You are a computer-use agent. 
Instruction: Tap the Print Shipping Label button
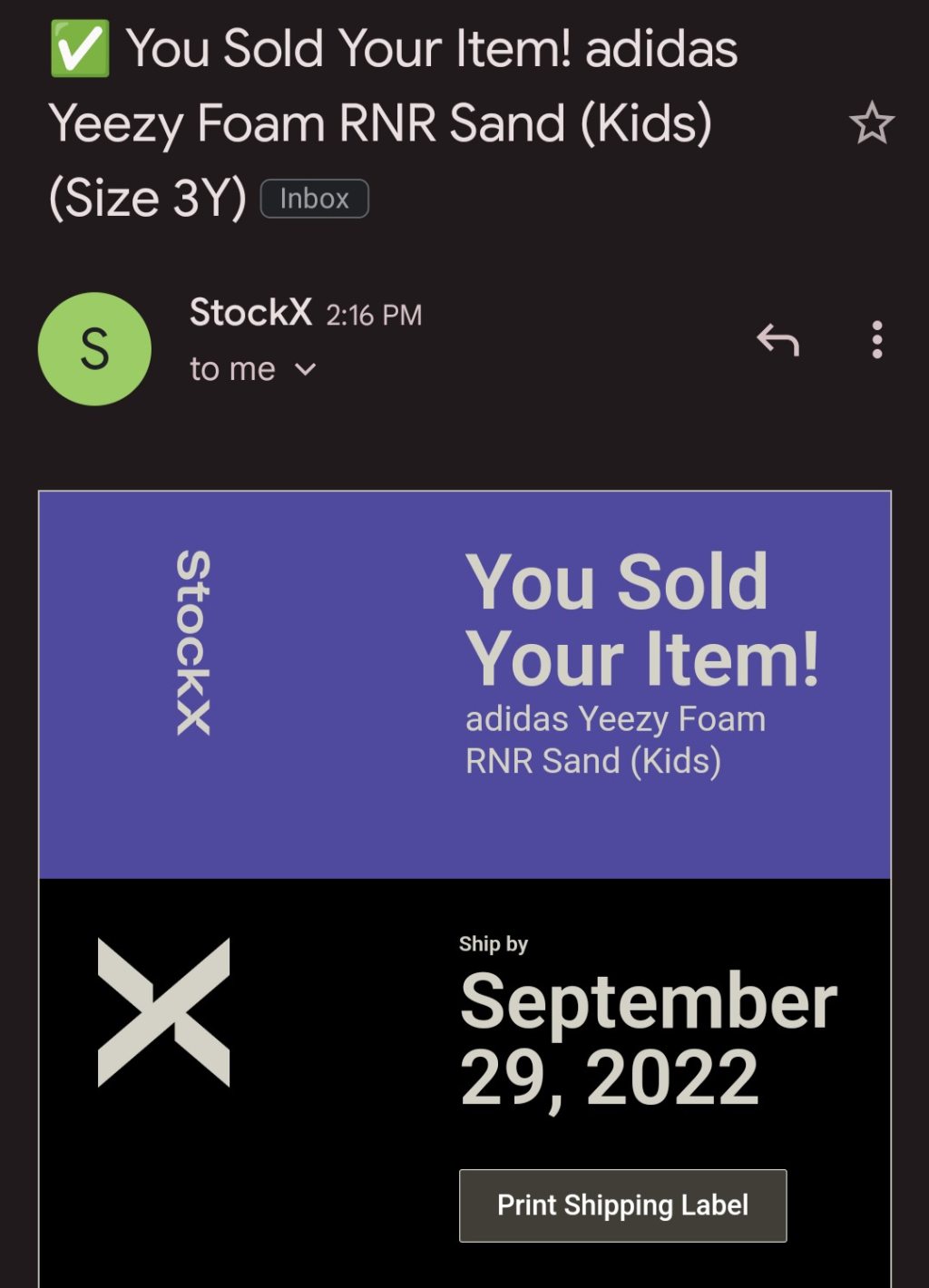pyautogui.click(x=622, y=1205)
